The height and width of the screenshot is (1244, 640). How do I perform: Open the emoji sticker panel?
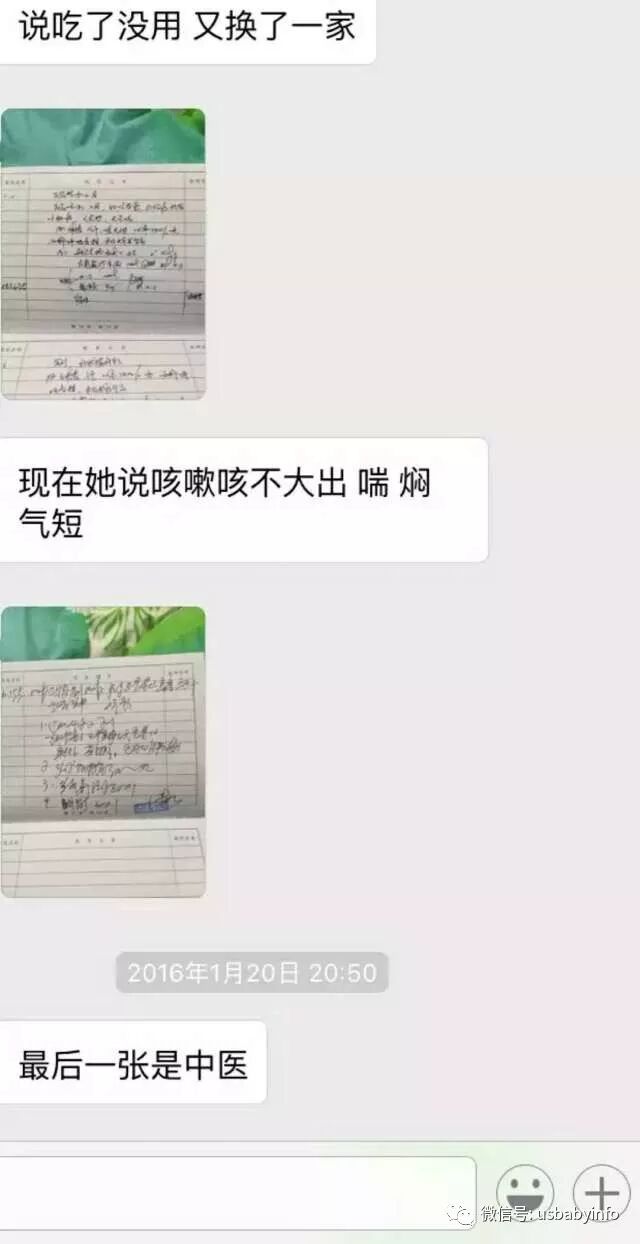click(x=525, y=1193)
